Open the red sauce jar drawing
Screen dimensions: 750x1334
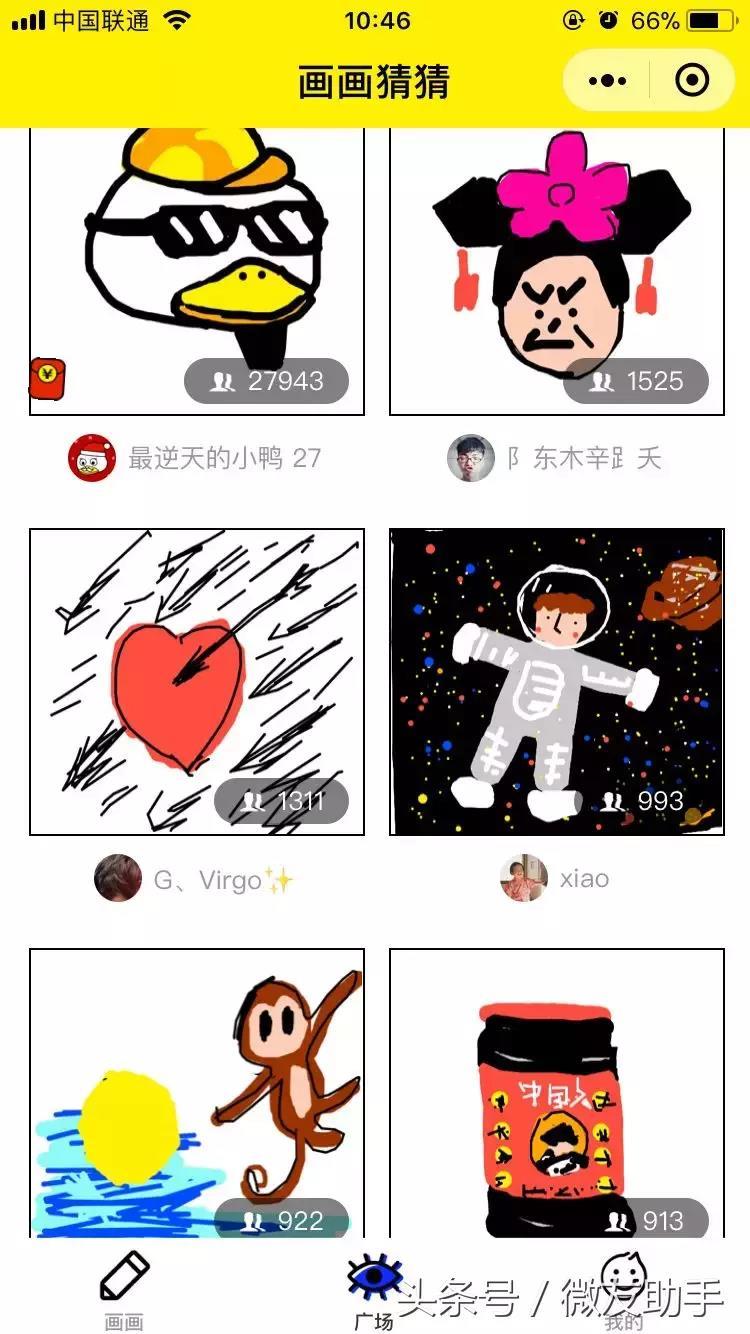pyautogui.click(x=557, y=1093)
